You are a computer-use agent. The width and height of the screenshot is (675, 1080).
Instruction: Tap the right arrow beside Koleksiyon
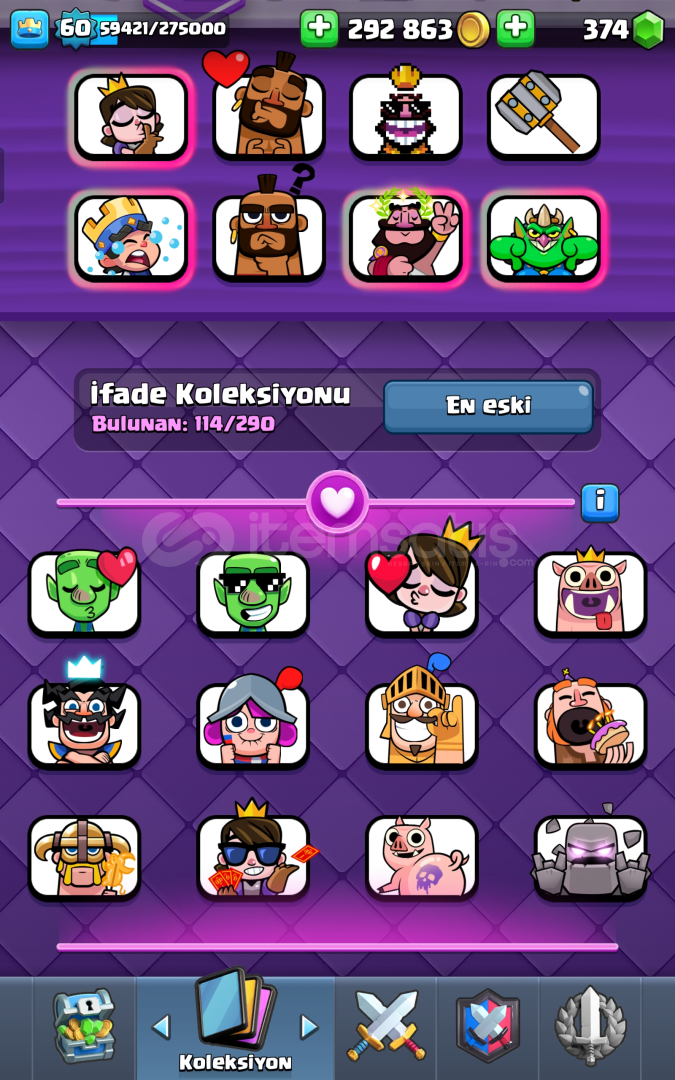click(x=310, y=1026)
